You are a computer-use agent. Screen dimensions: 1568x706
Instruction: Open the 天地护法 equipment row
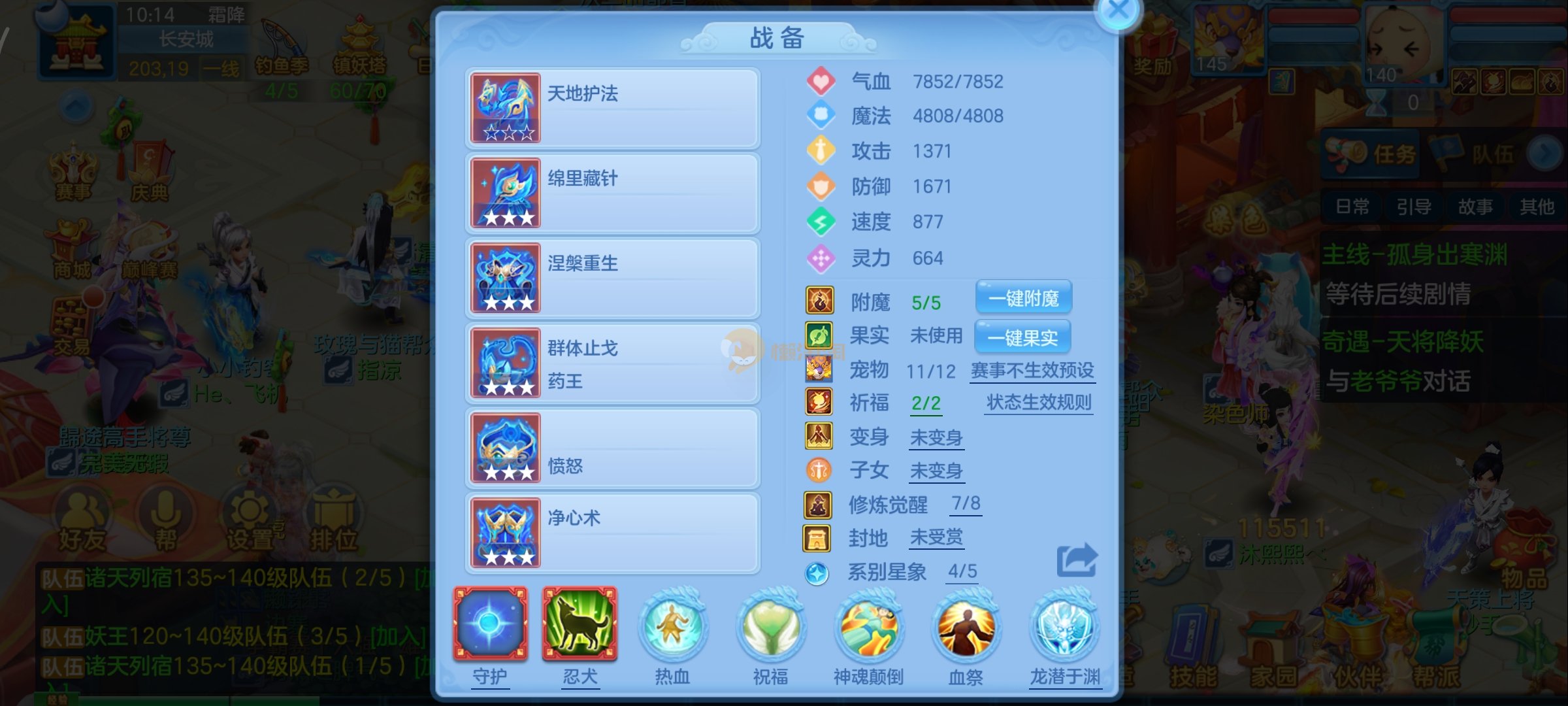[612, 109]
